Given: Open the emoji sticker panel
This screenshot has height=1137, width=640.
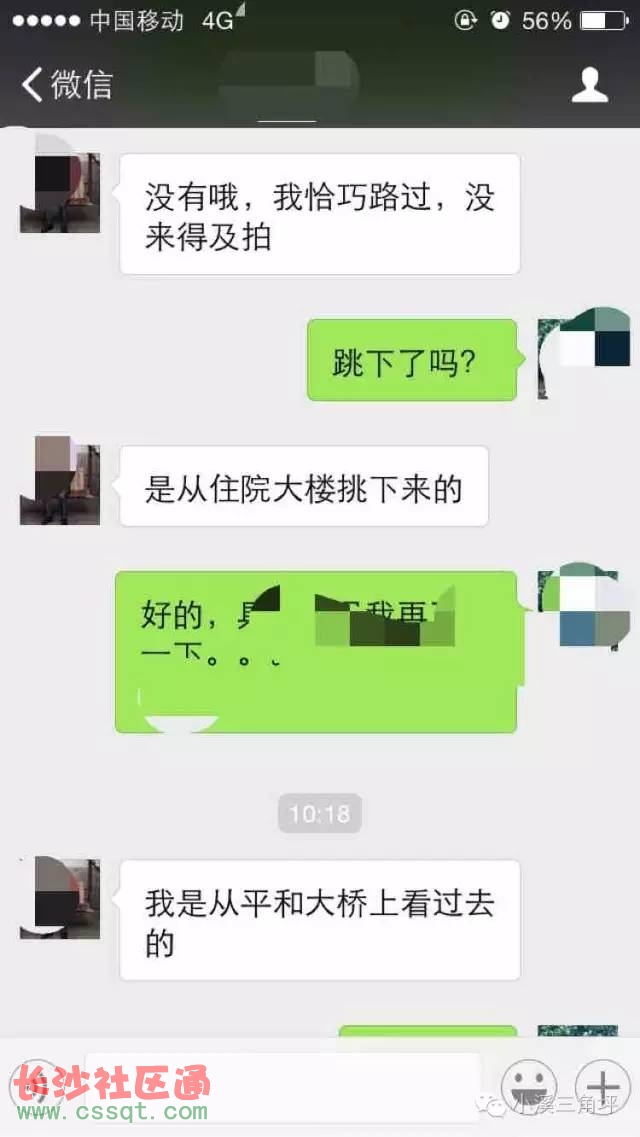Looking at the screenshot, I should click(x=528, y=1083).
